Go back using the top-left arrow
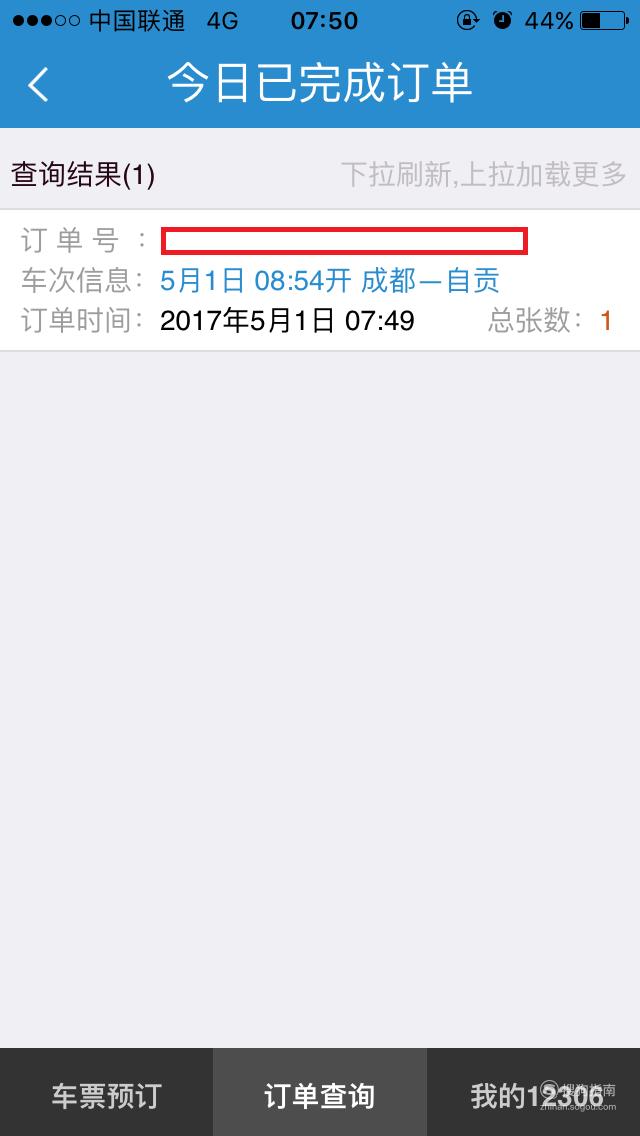This screenshot has height=1136, width=640. click(38, 85)
